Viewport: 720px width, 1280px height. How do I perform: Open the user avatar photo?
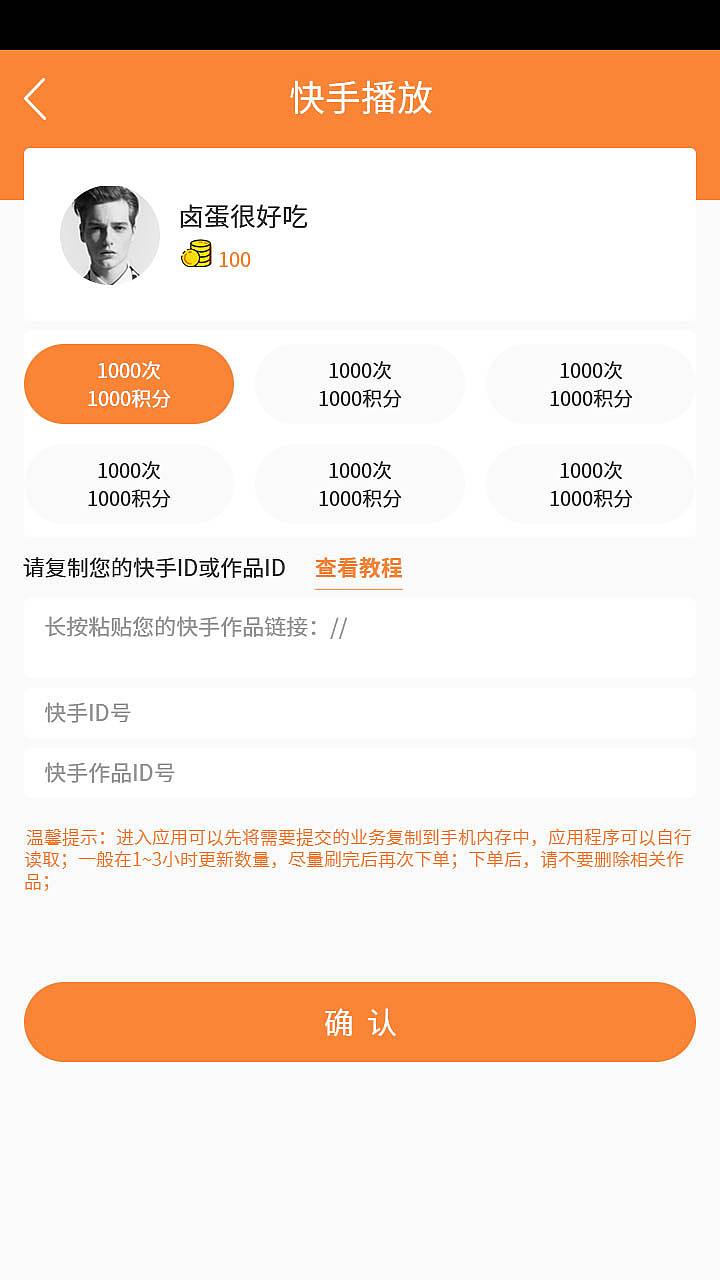(110, 234)
